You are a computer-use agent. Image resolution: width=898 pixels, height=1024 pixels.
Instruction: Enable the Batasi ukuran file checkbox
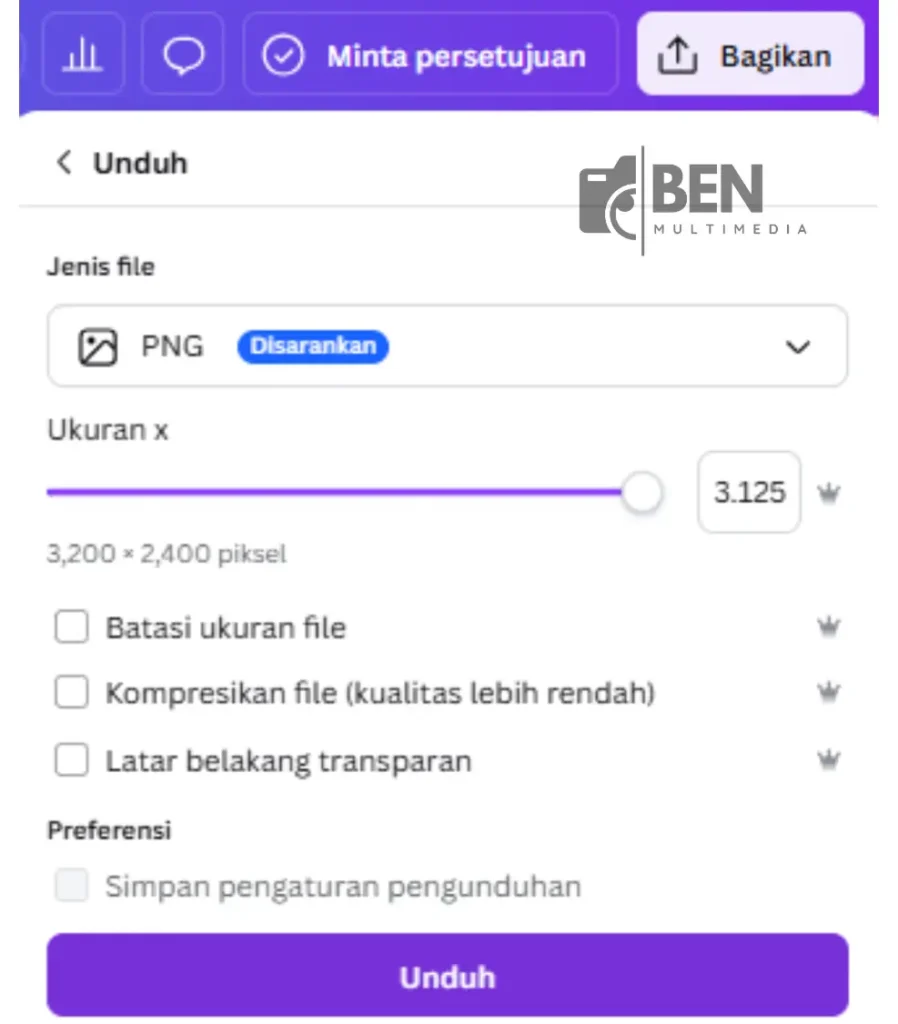[70, 627]
